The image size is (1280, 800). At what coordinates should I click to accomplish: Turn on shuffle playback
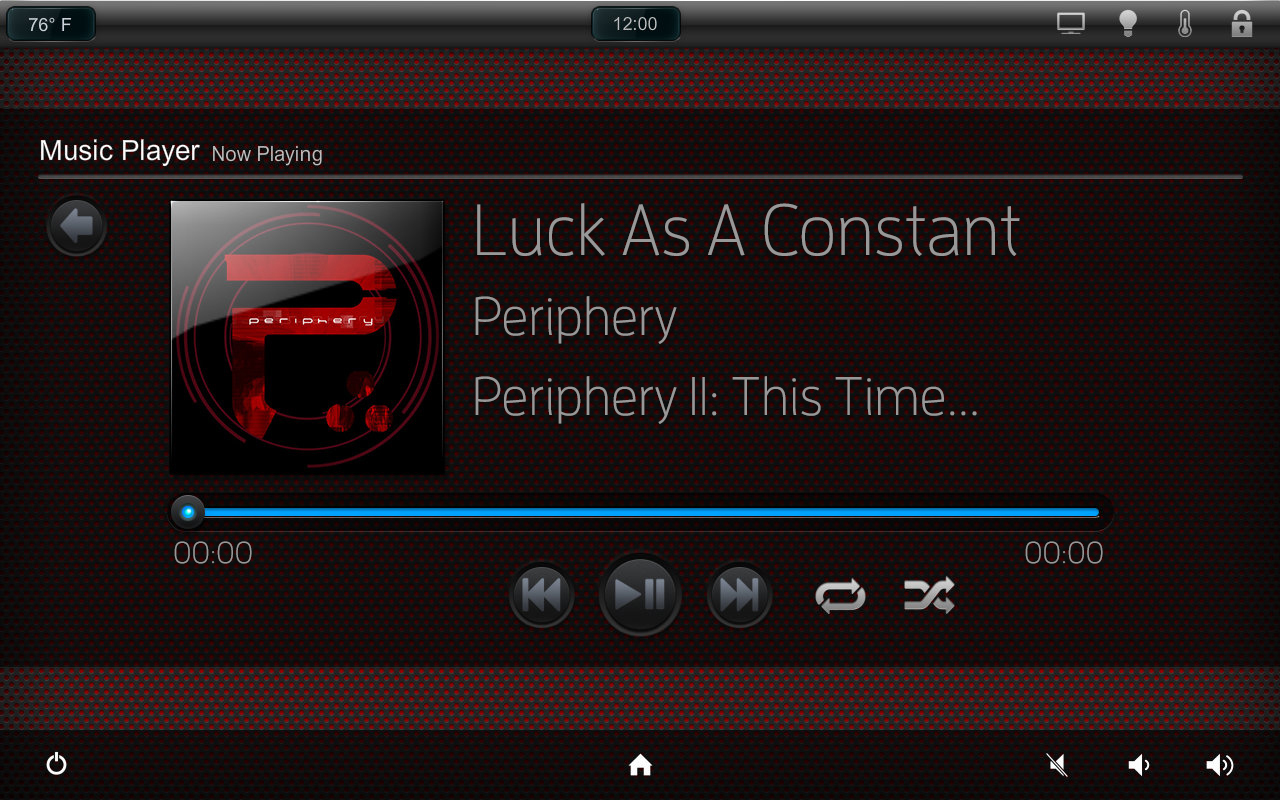tap(929, 596)
